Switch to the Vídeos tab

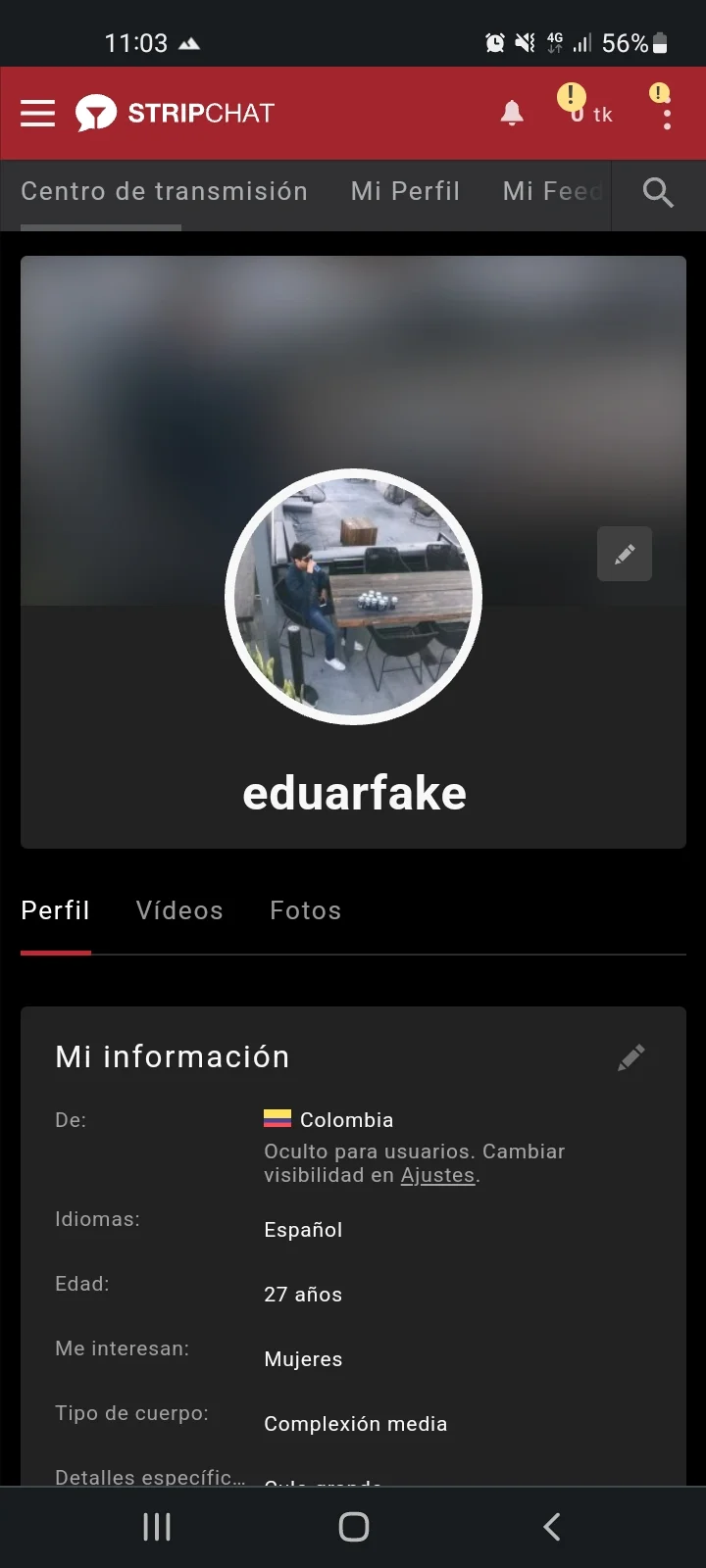coord(179,911)
